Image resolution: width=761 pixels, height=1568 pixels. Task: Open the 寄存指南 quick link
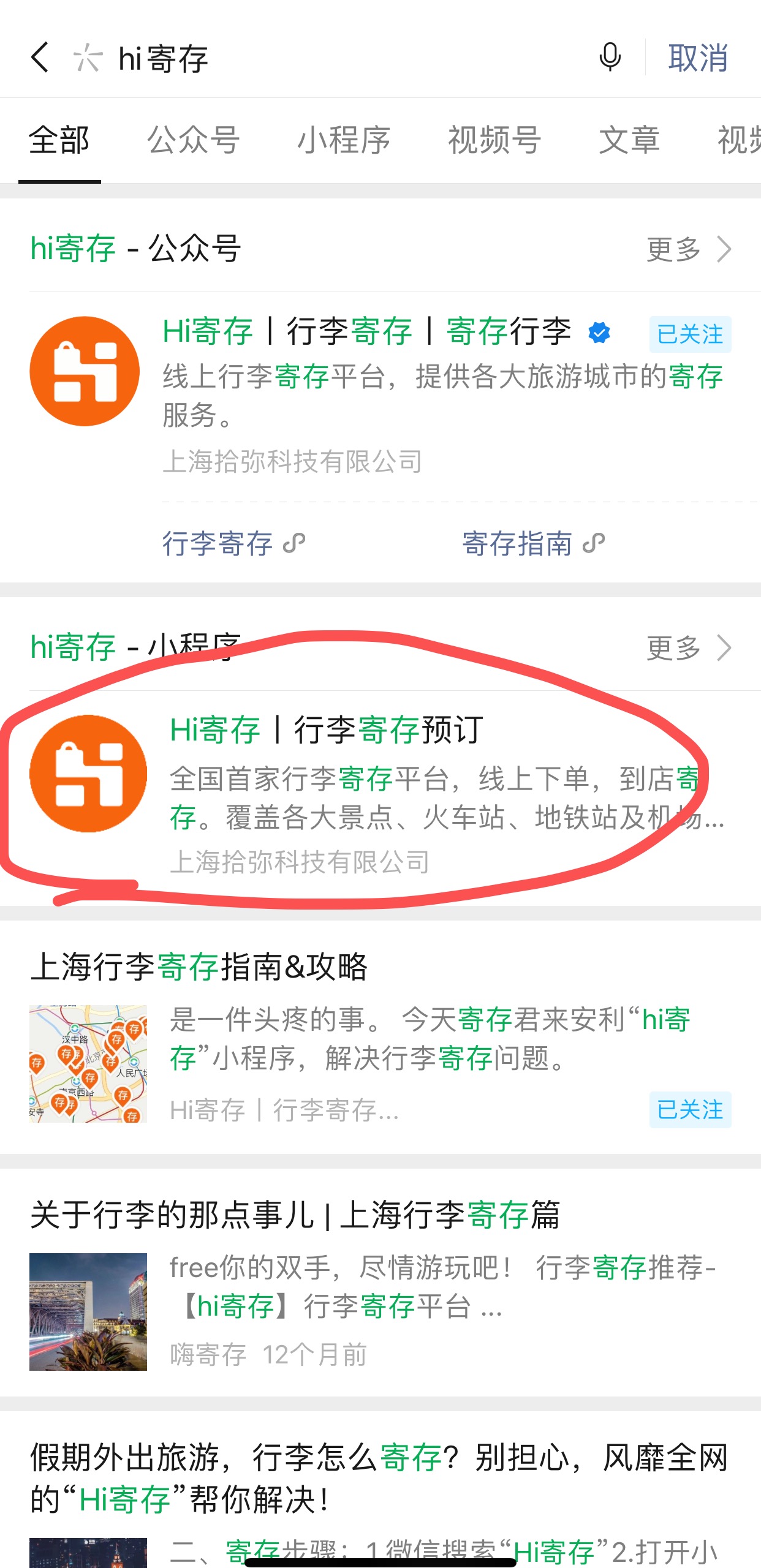(x=533, y=543)
